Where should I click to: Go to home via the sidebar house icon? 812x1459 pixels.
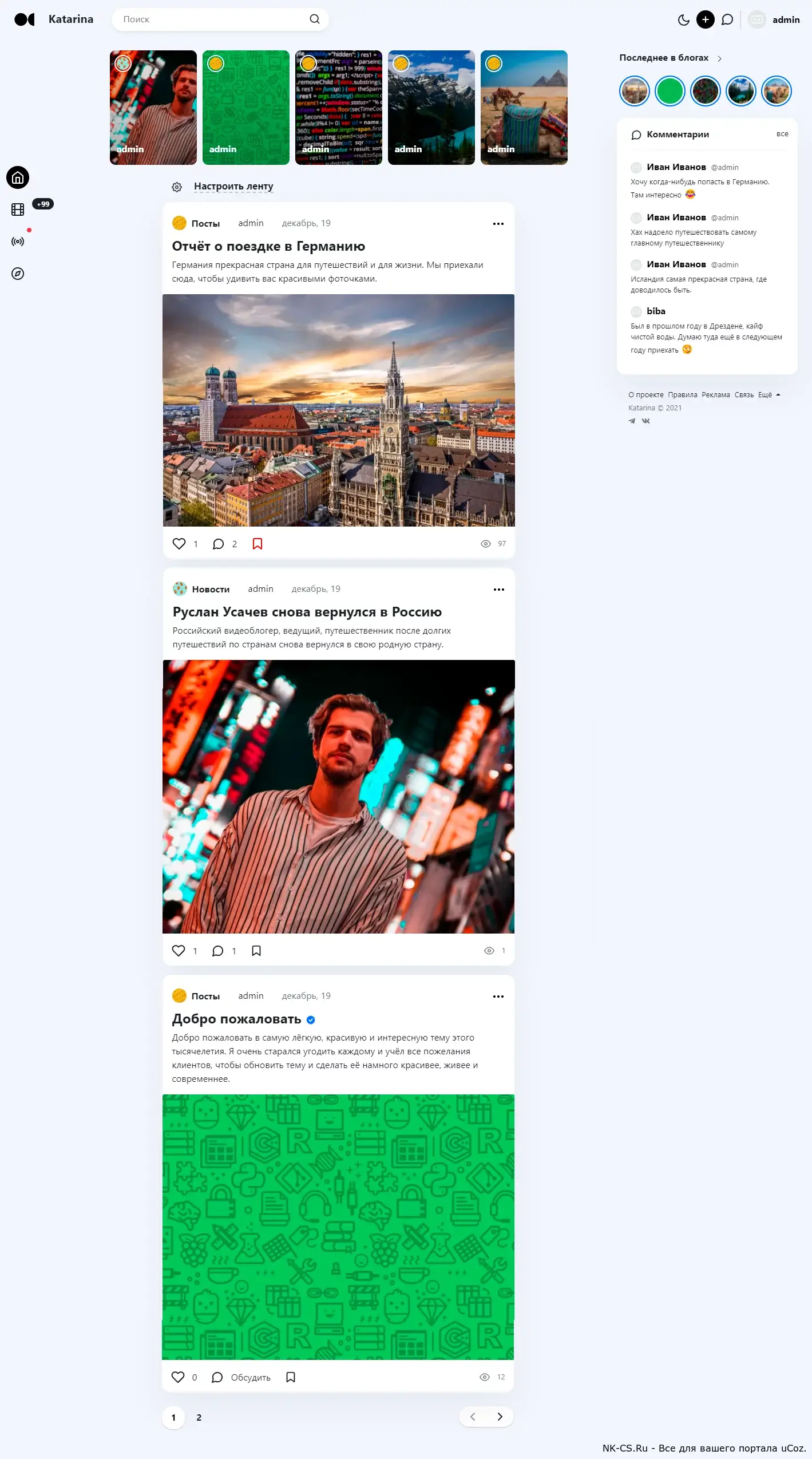click(x=18, y=177)
